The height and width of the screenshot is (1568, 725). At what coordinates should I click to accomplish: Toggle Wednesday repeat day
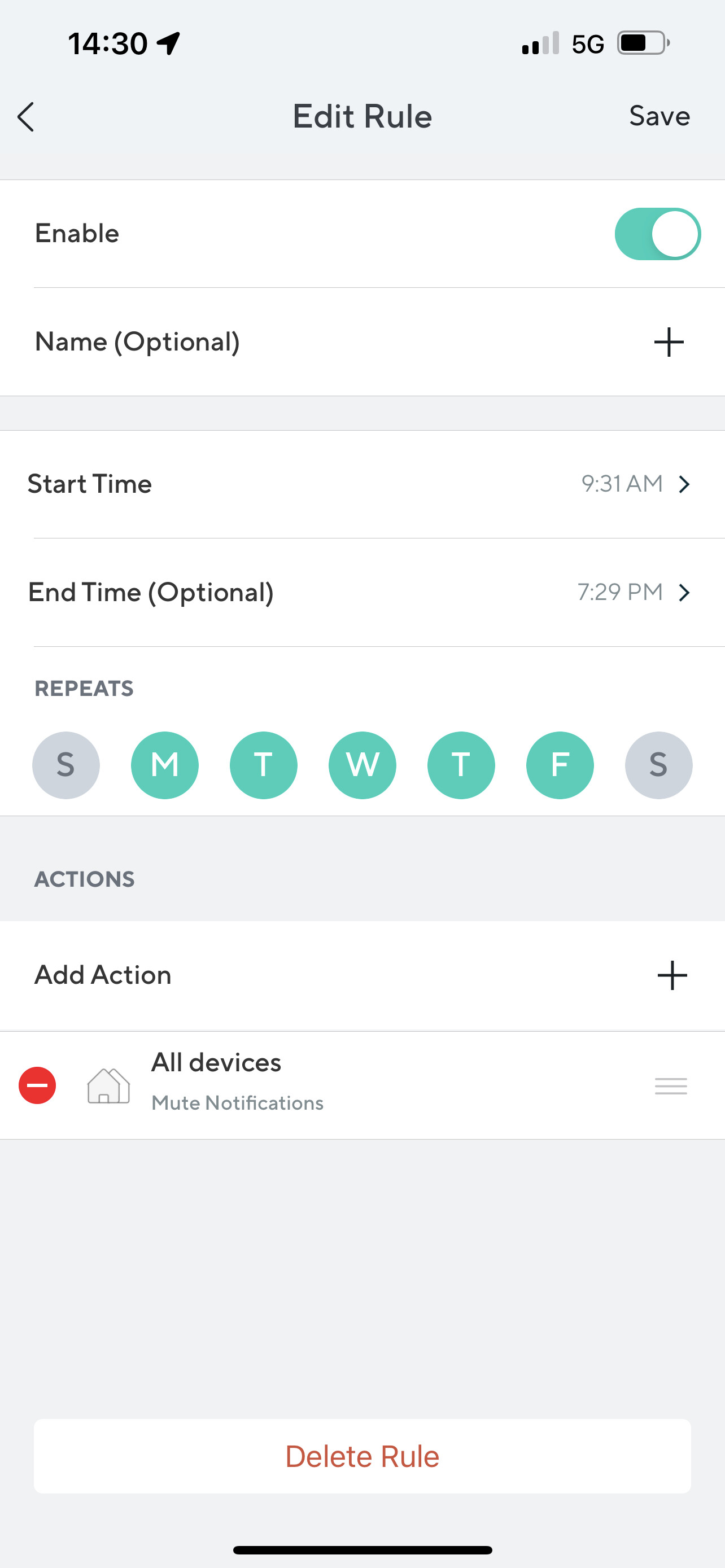click(362, 765)
